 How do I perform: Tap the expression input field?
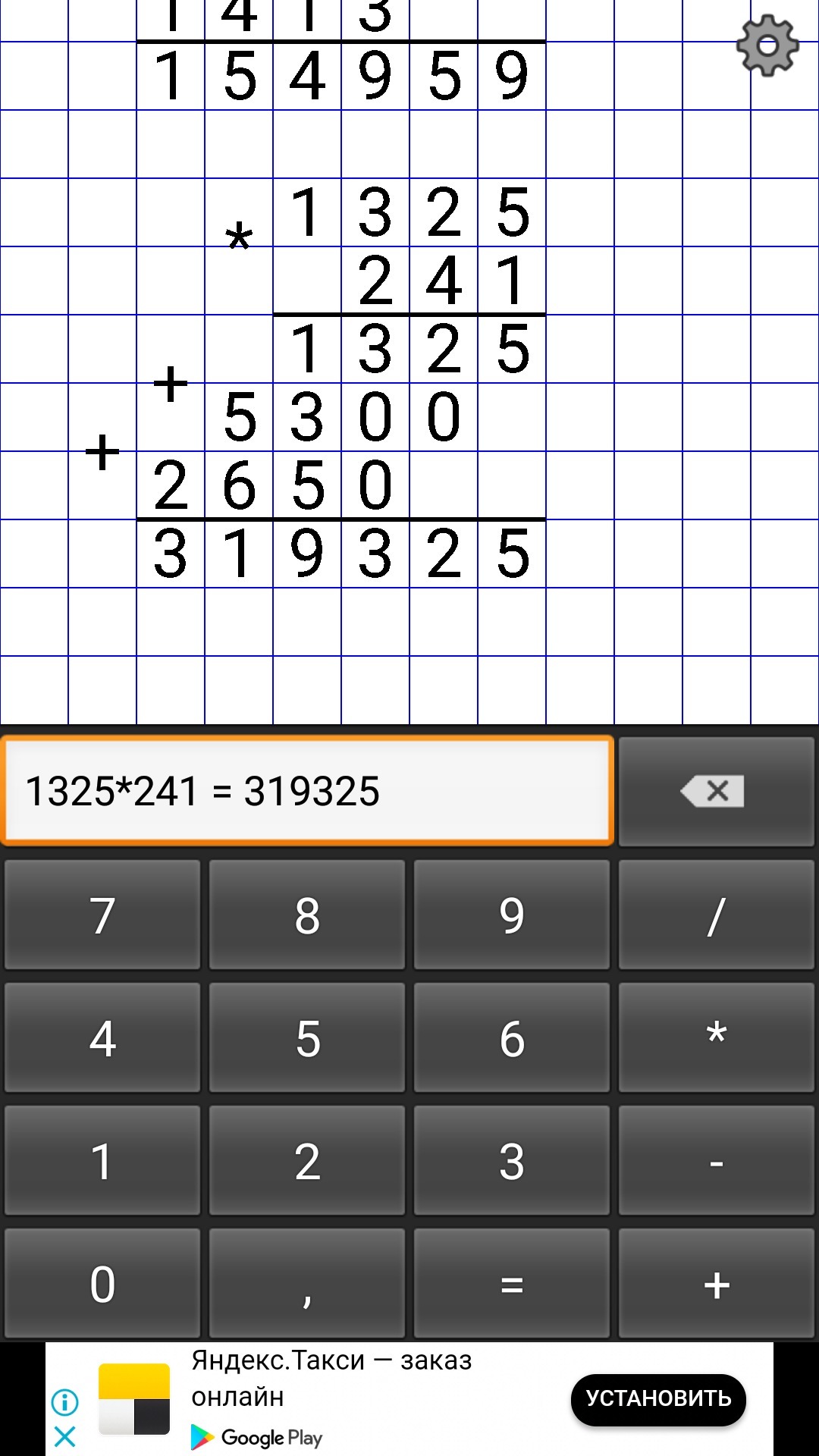[x=307, y=790]
